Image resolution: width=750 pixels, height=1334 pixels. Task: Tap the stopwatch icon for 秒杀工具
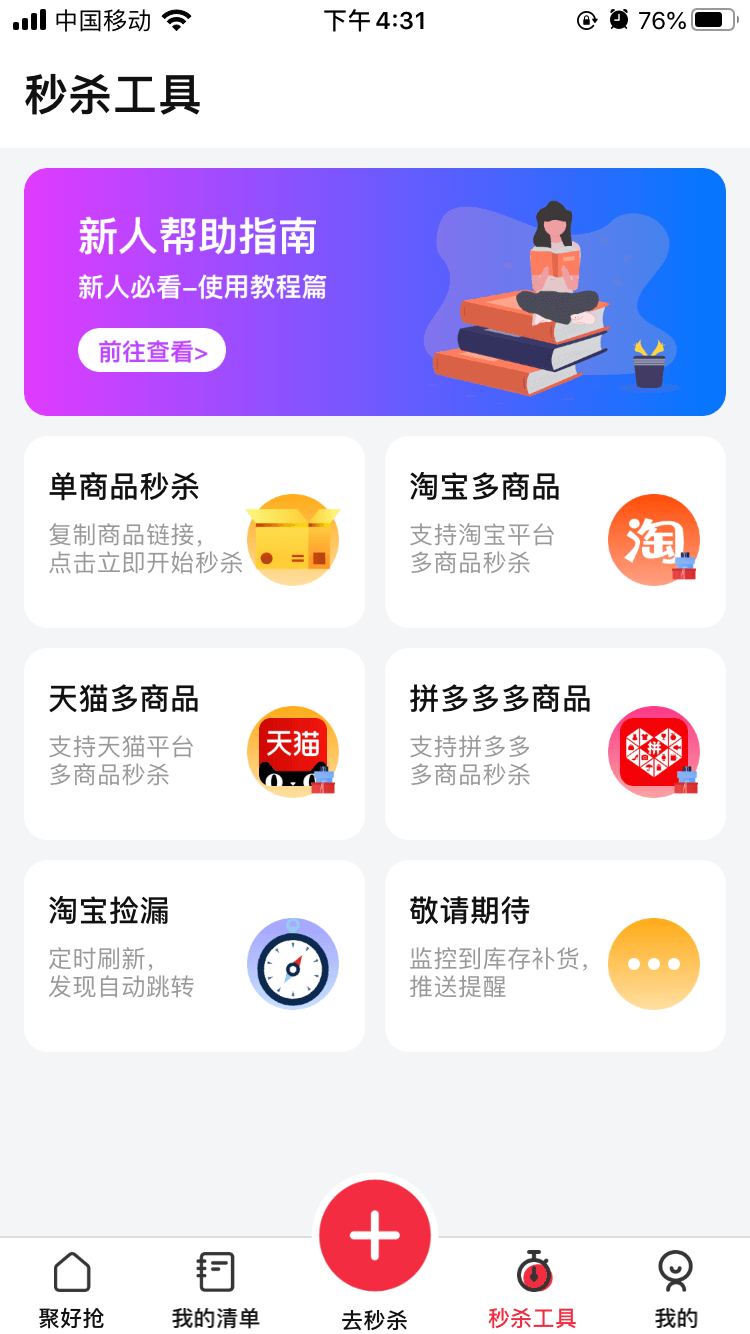tap(531, 1273)
